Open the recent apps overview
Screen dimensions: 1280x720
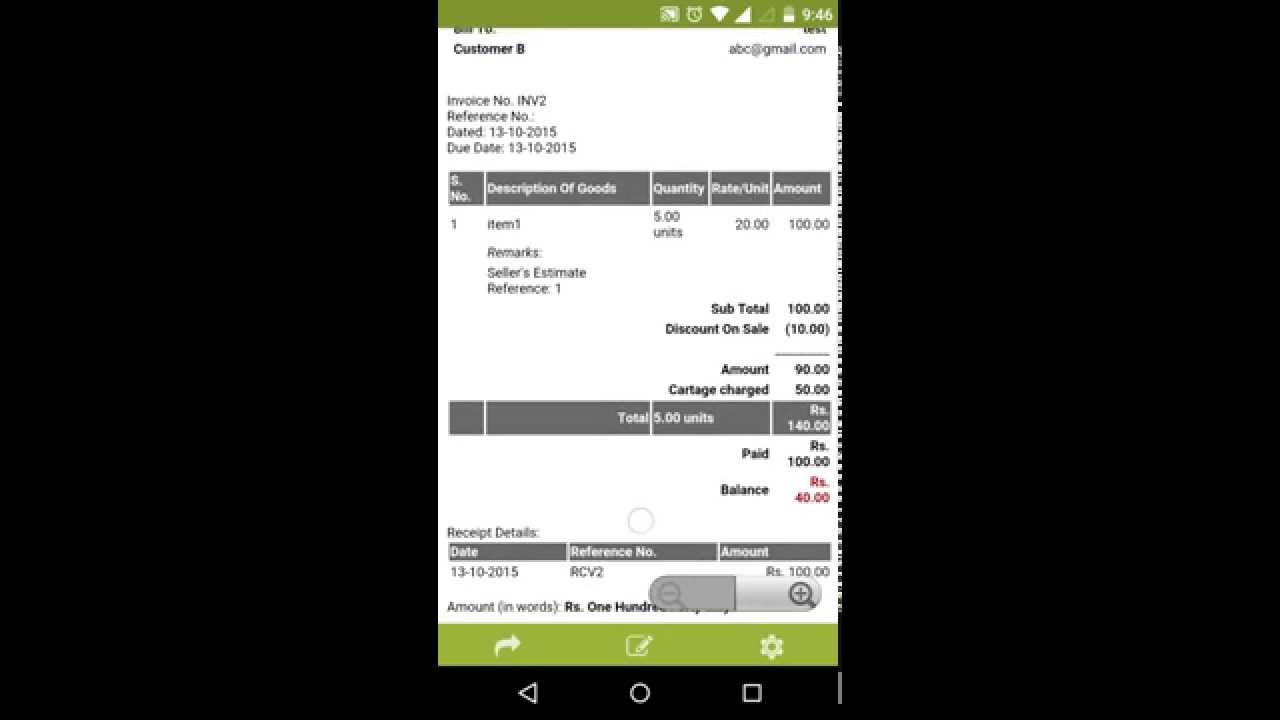752,692
